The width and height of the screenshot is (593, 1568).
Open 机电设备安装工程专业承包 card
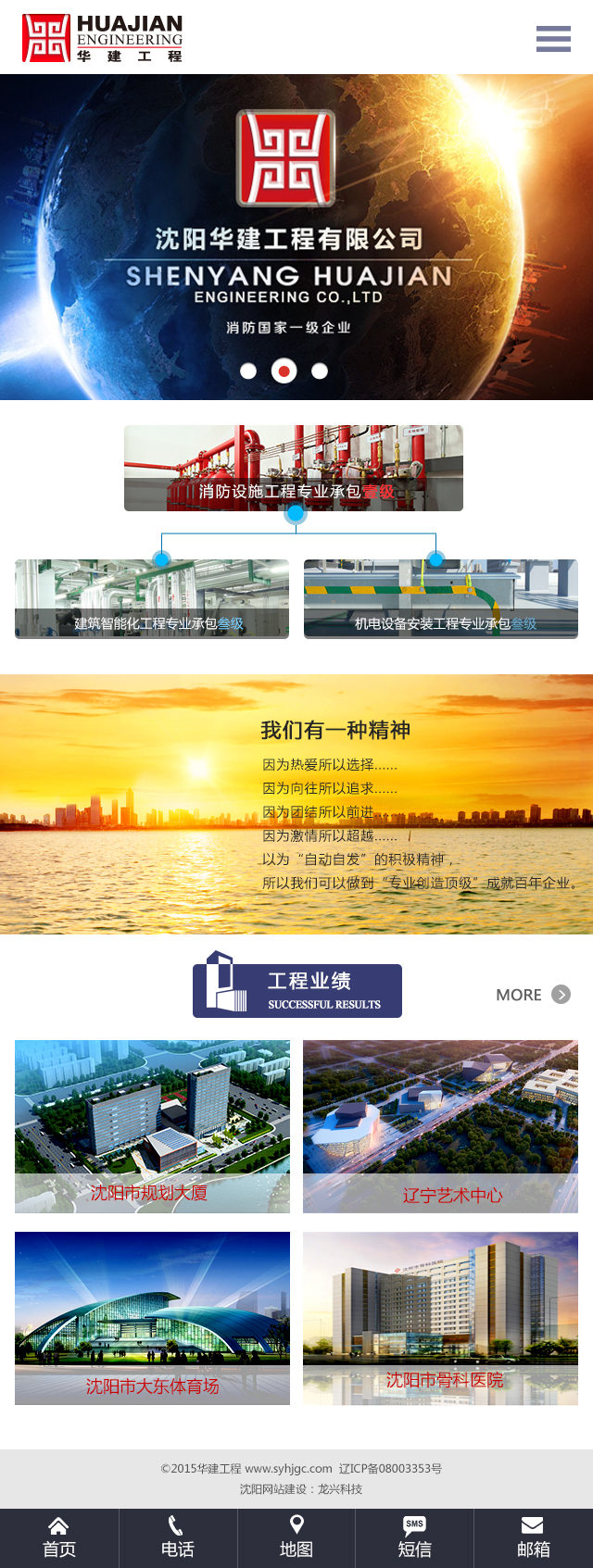[x=441, y=599]
